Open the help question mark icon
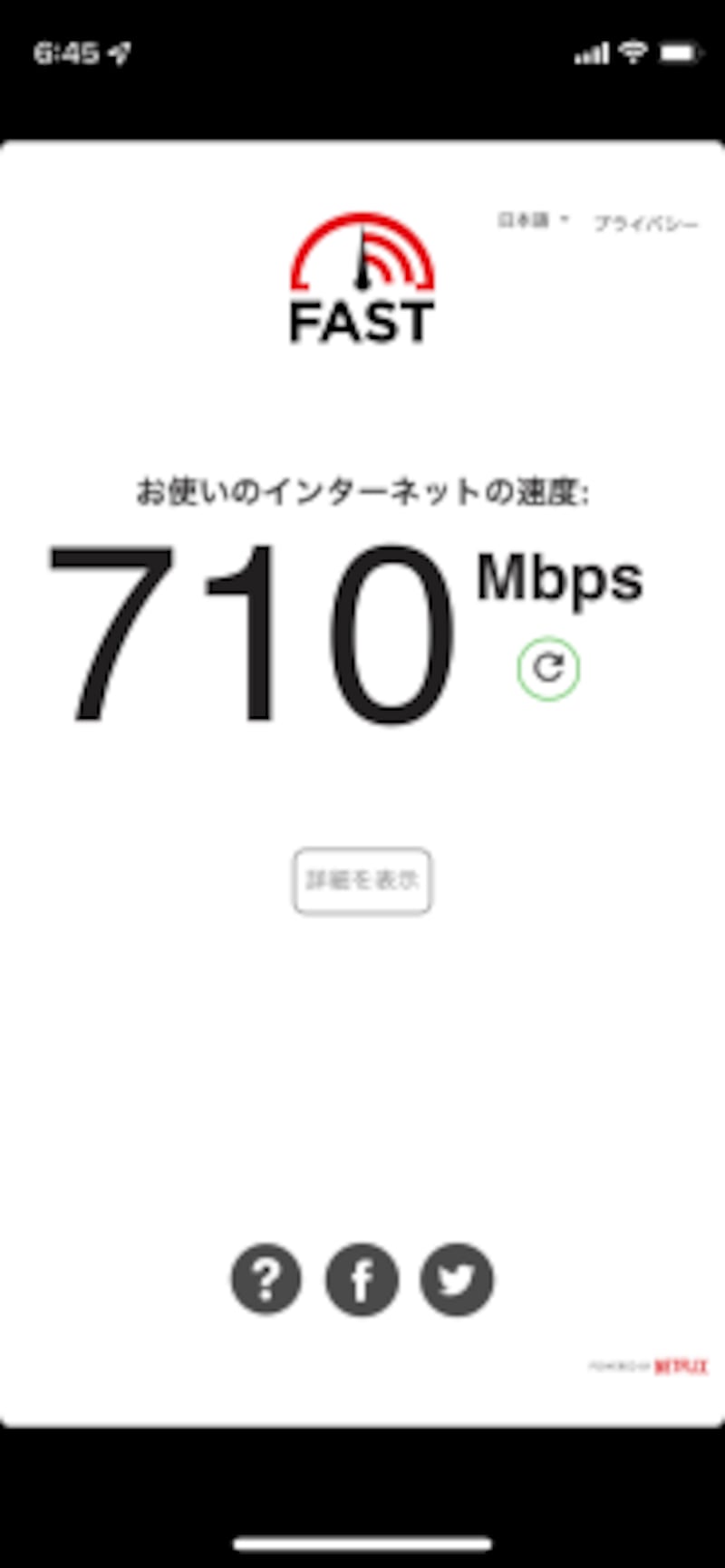 [x=265, y=1280]
